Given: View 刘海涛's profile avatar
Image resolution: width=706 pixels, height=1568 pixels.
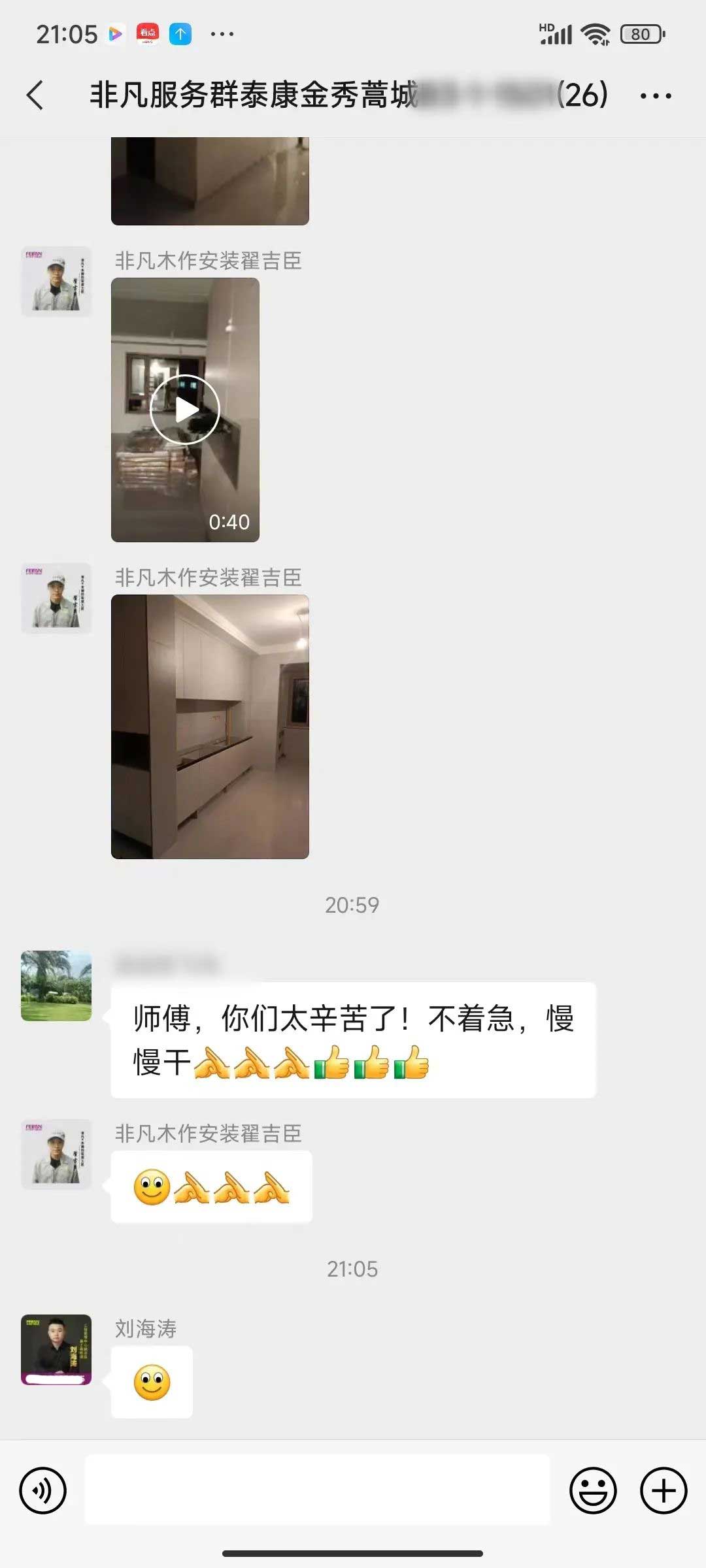Looking at the screenshot, I should coord(56,1349).
